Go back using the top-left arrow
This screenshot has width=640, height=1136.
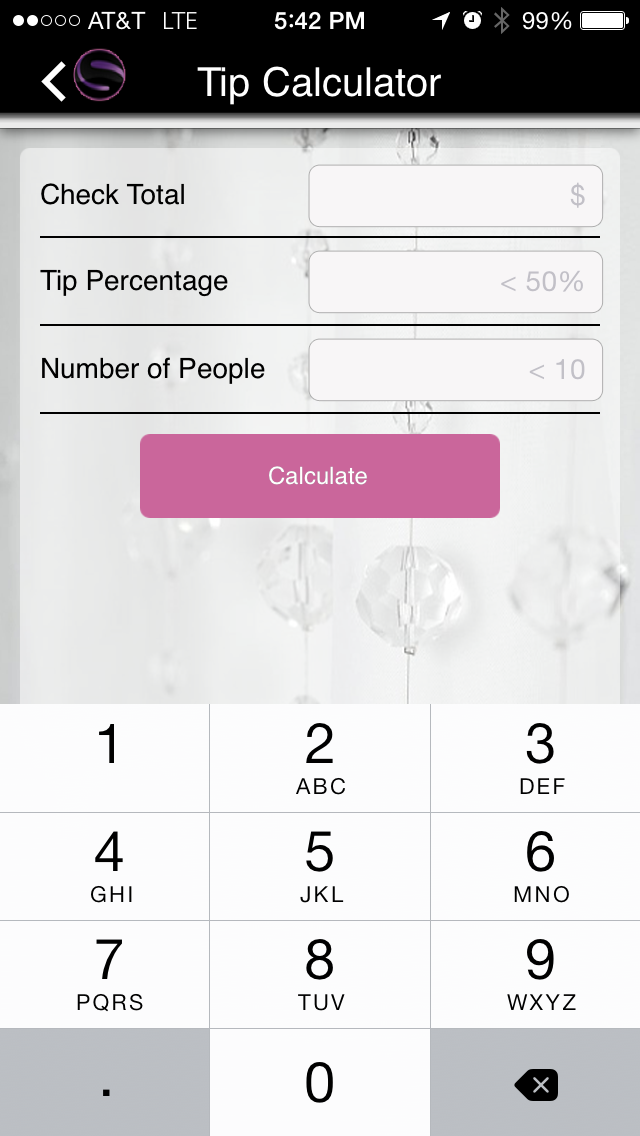[x=54, y=81]
